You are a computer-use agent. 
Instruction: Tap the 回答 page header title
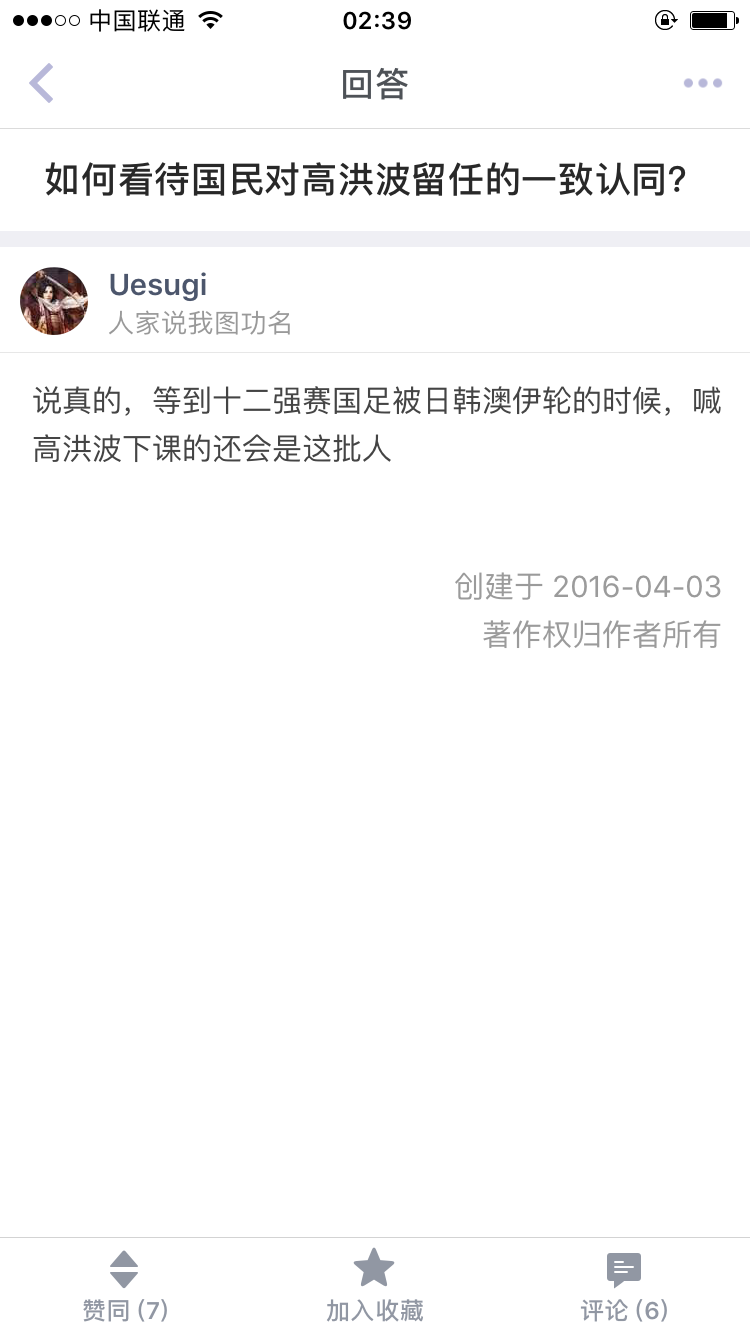point(375,83)
